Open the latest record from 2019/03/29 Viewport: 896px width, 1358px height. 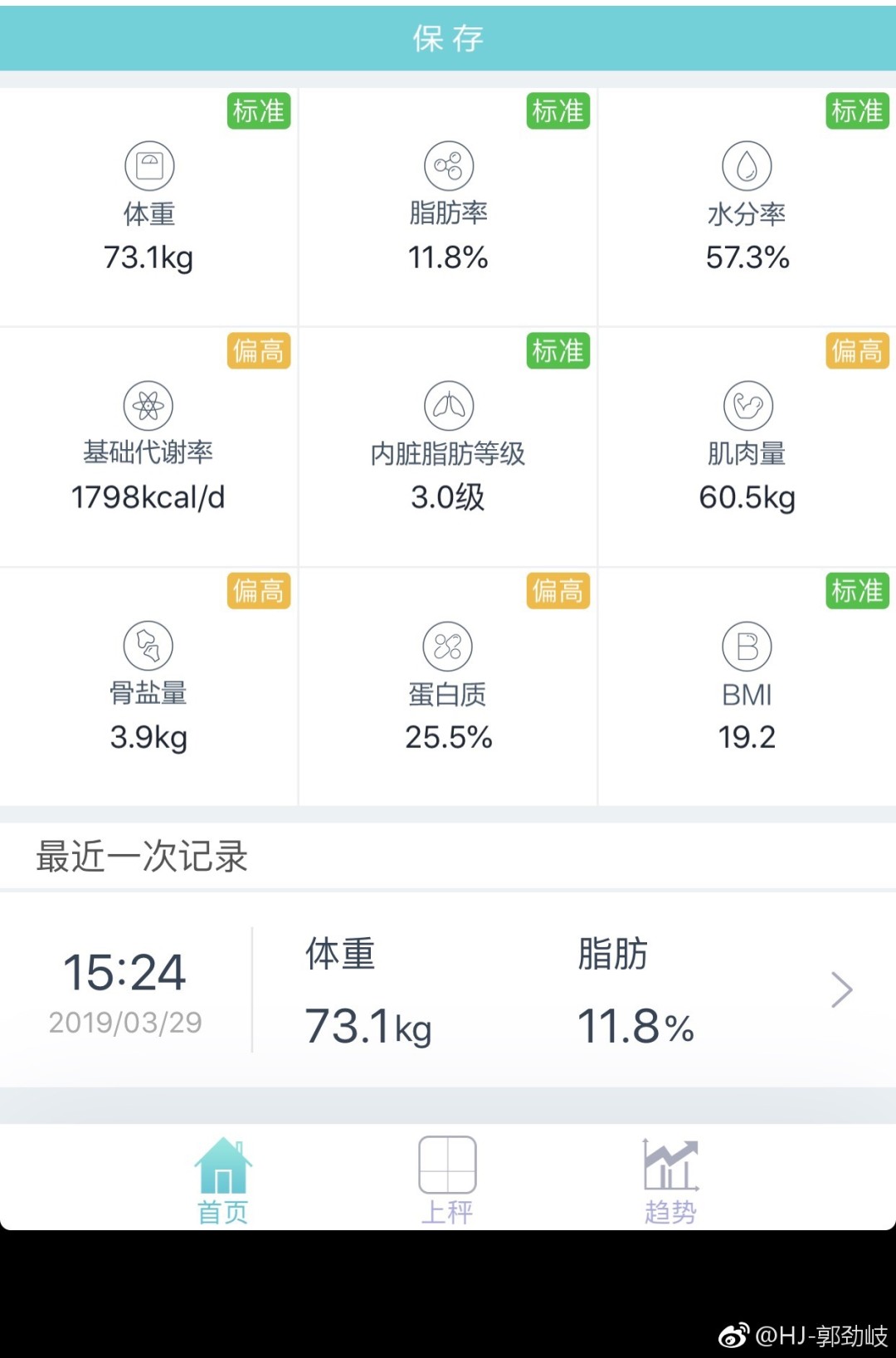[448, 989]
